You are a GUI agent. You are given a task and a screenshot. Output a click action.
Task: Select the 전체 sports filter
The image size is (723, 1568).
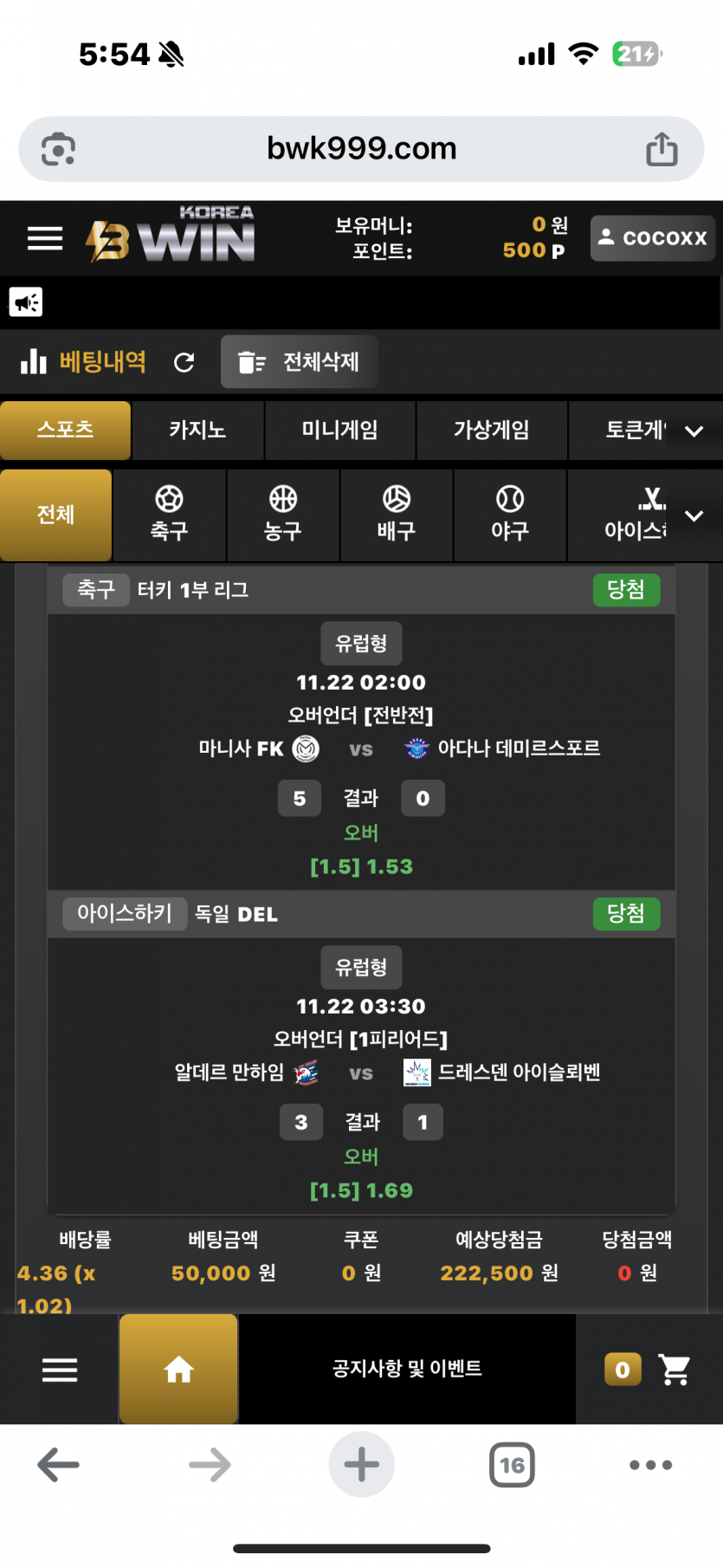pos(56,515)
